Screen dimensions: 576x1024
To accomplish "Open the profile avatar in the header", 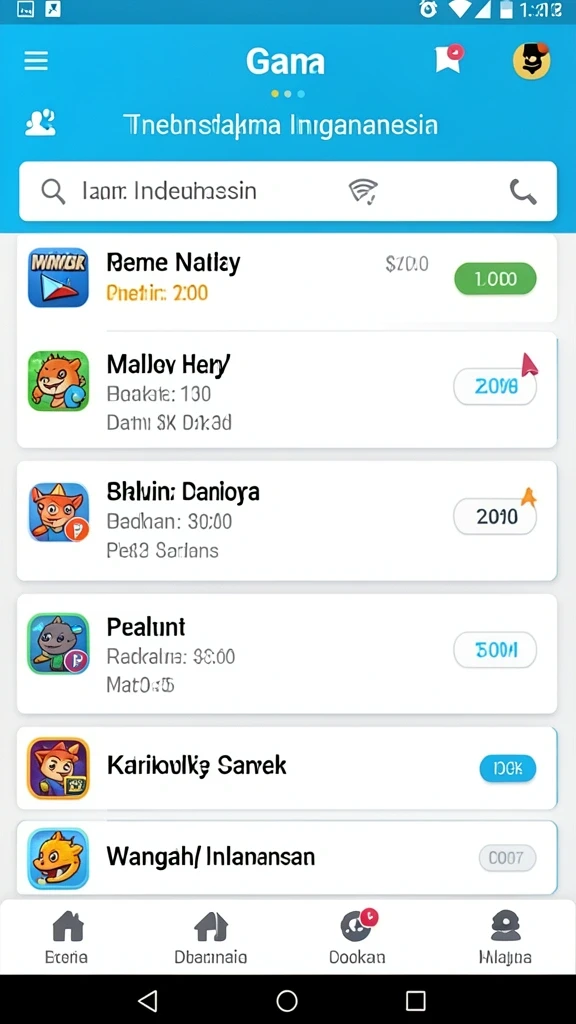I will [532, 60].
